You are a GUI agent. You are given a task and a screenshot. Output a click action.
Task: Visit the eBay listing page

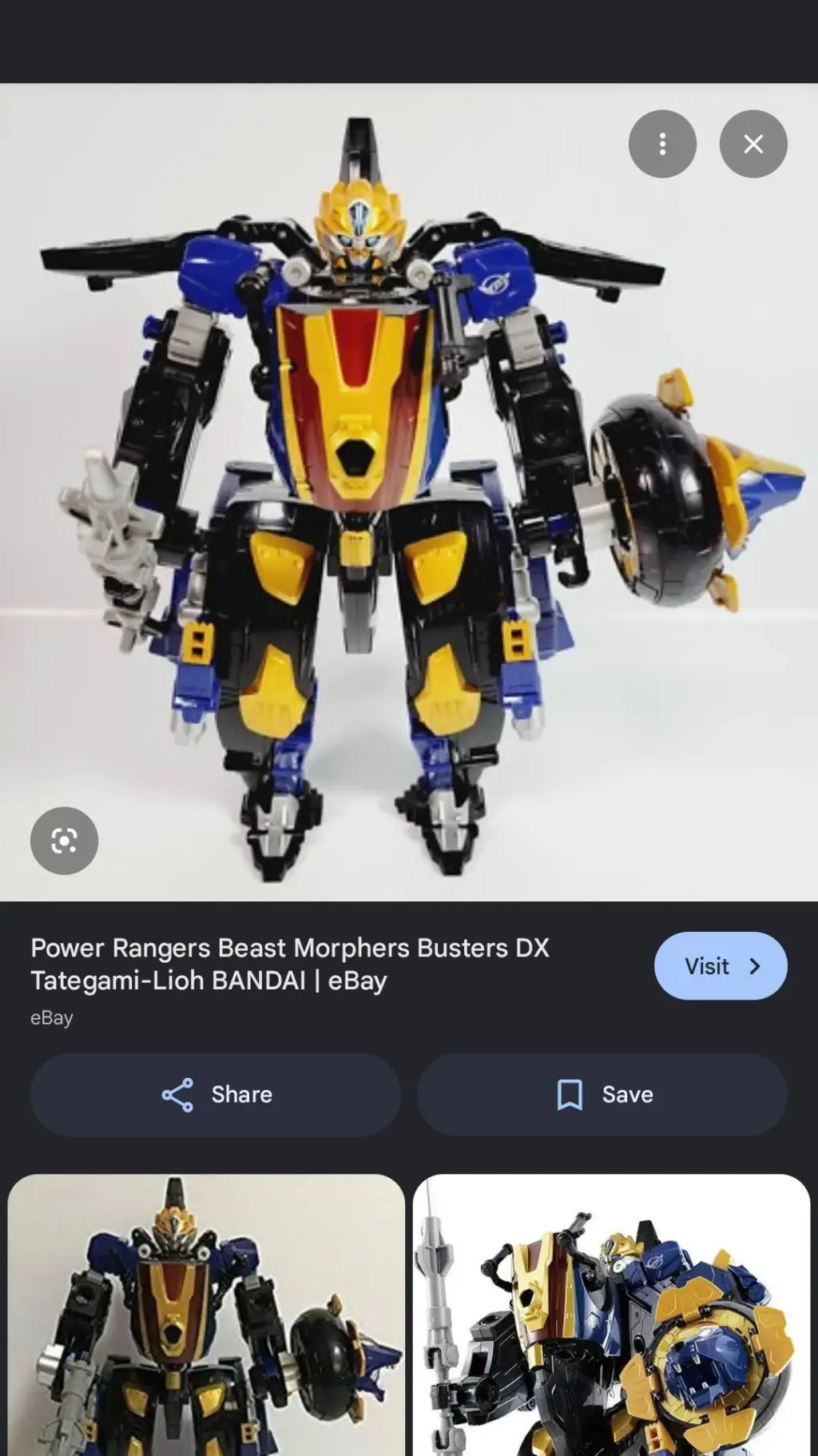(721, 965)
